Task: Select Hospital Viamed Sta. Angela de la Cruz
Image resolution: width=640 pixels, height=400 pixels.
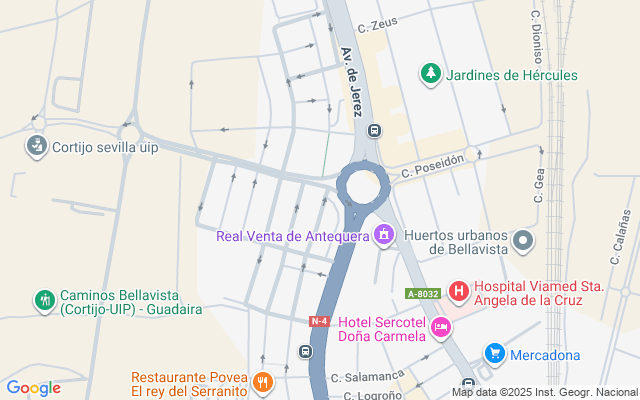Action: click(x=459, y=291)
